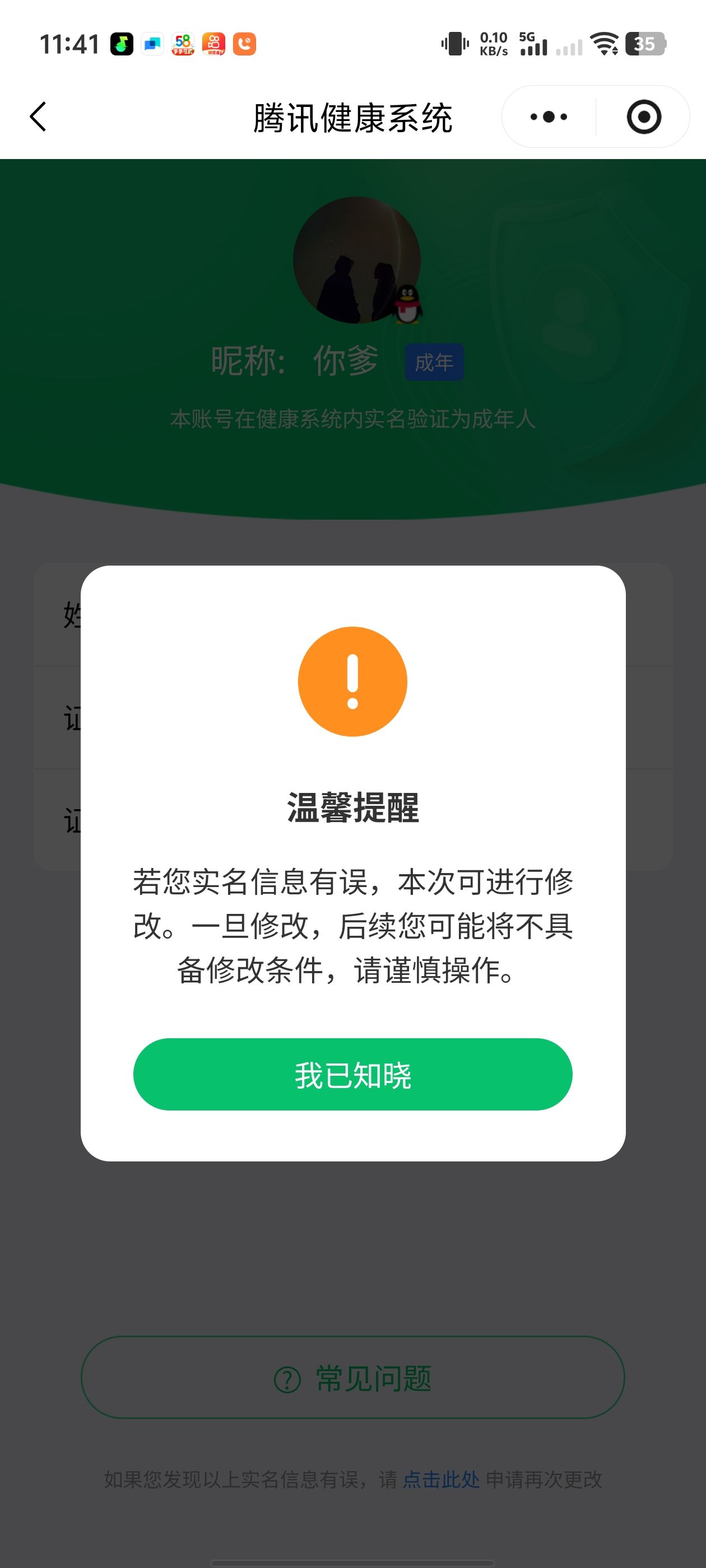Tap the Kuaishou notification icon
This screenshot has height=1568, width=706.
tap(215, 44)
